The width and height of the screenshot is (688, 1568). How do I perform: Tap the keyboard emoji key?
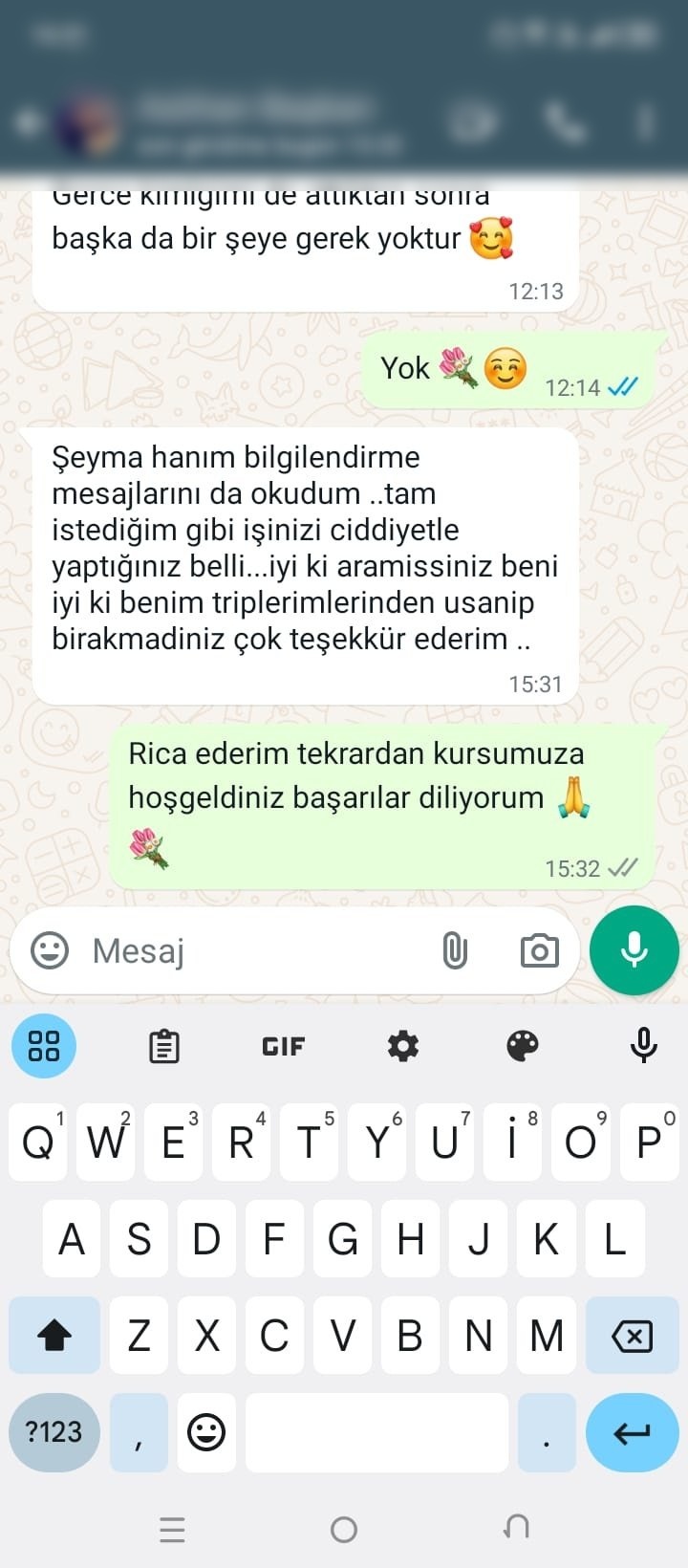pyautogui.click(x=206, y=1432)
